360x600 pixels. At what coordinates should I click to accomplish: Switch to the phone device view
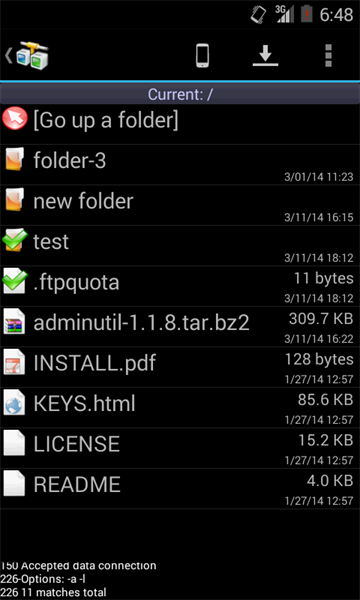point(202,56)
